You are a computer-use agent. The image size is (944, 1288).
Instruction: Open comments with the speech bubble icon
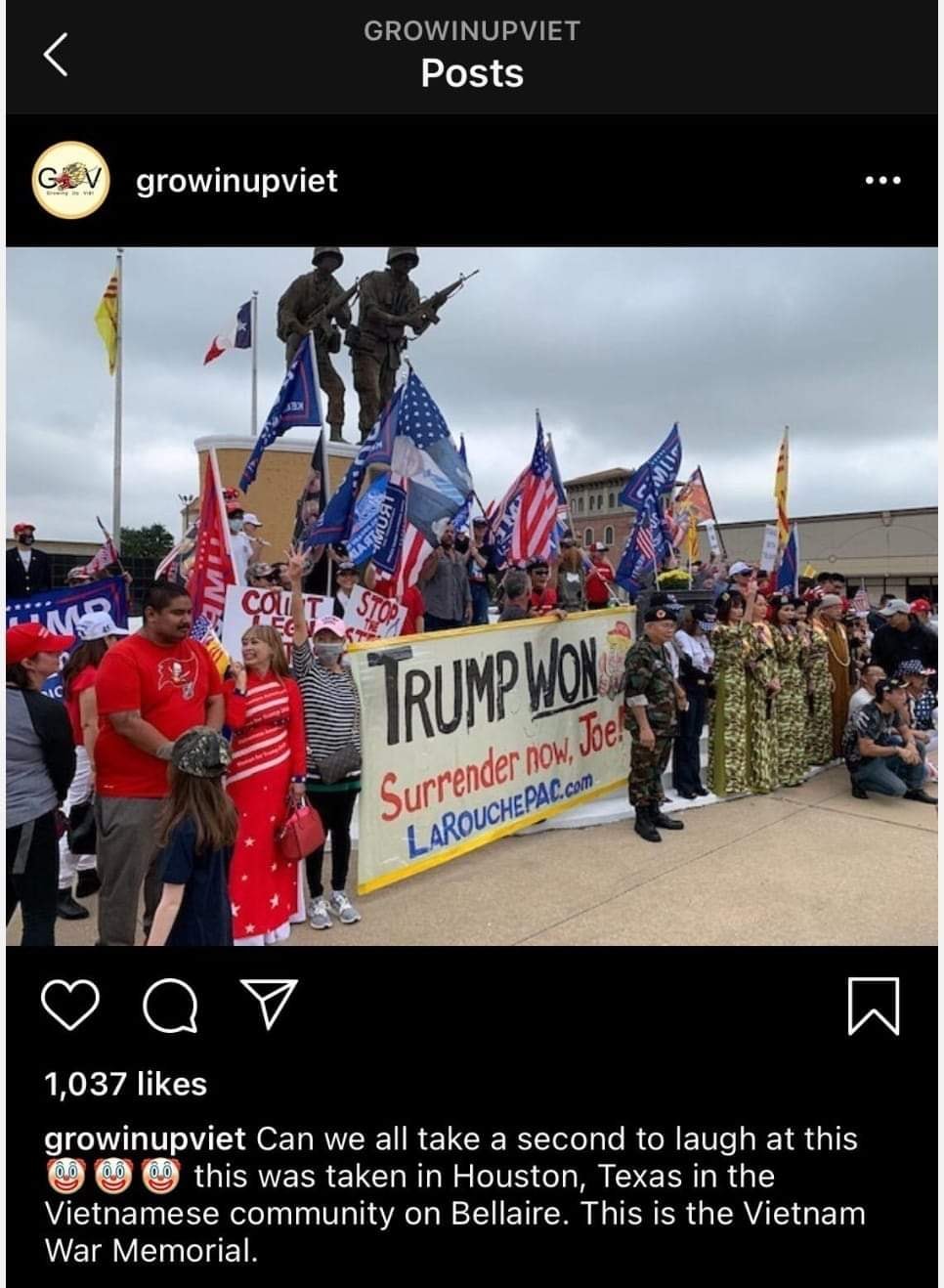click(170, 1006)
